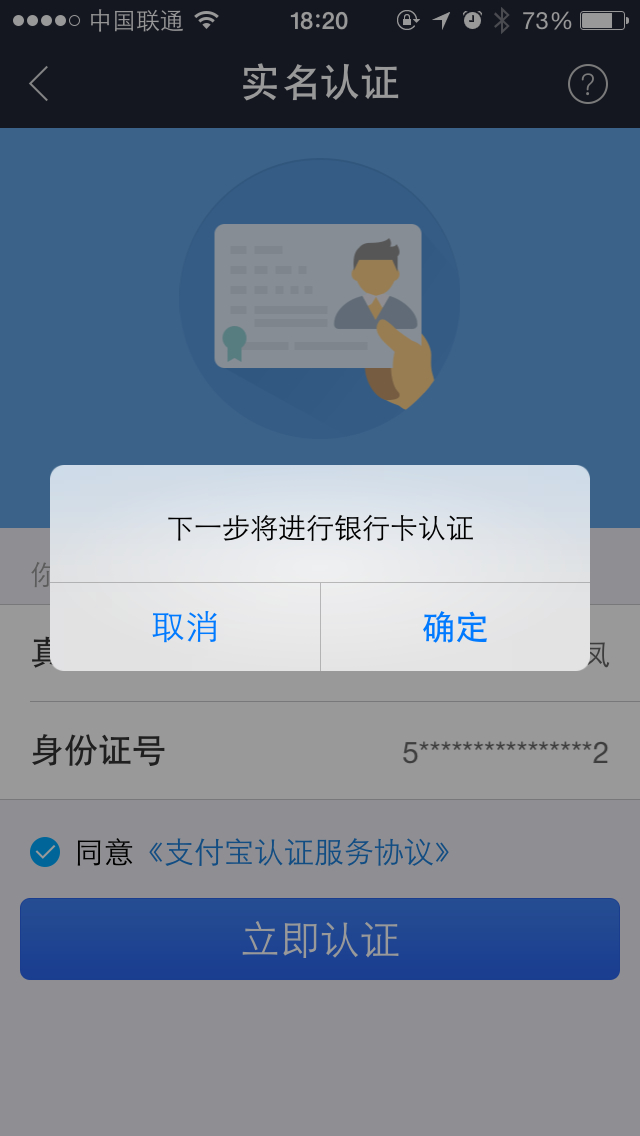Go back using the top-left arrow
This screenshot has width=640, height=1136.
[38, 84]
